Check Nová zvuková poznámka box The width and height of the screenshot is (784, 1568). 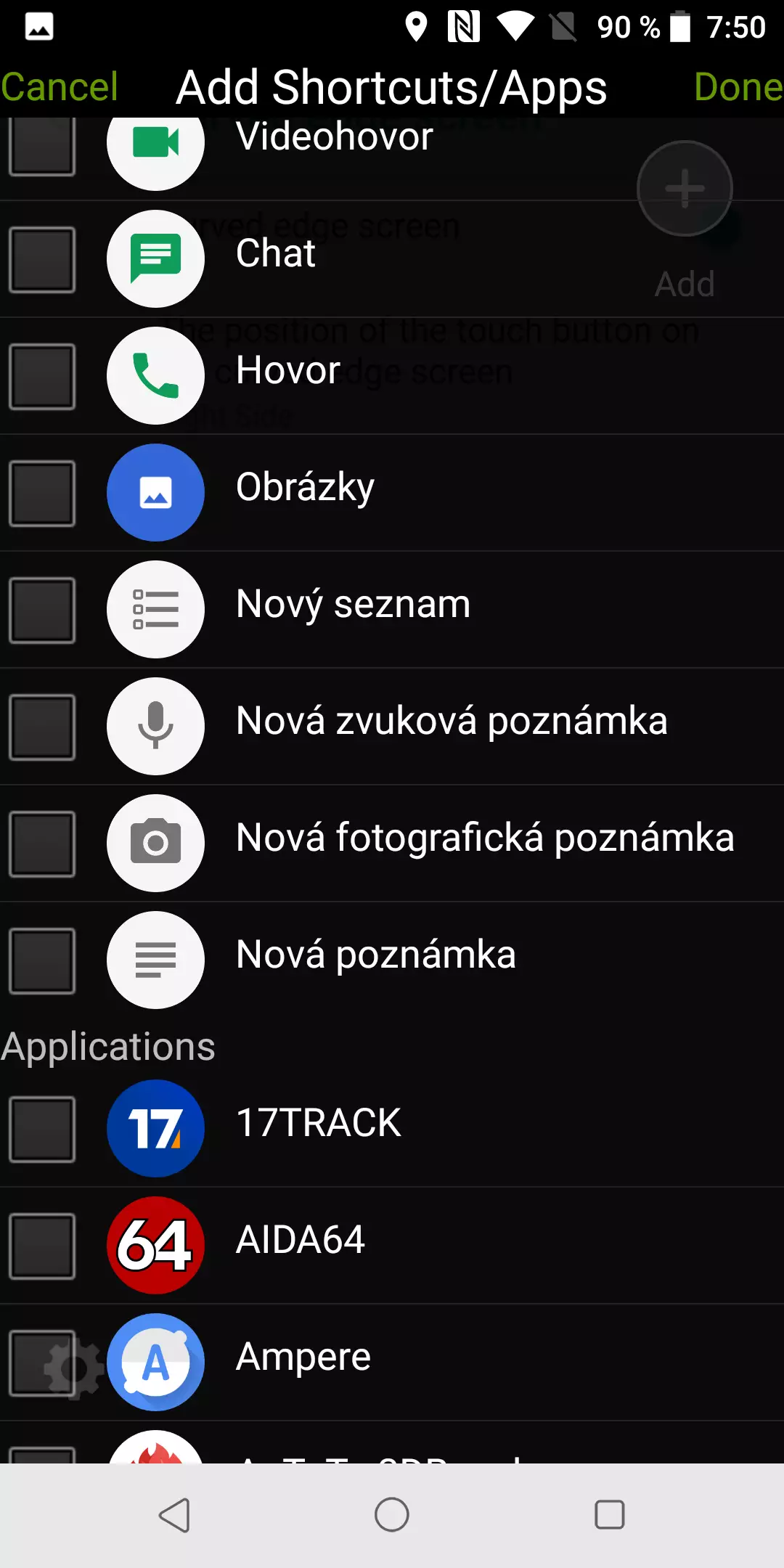click(42, 727)
